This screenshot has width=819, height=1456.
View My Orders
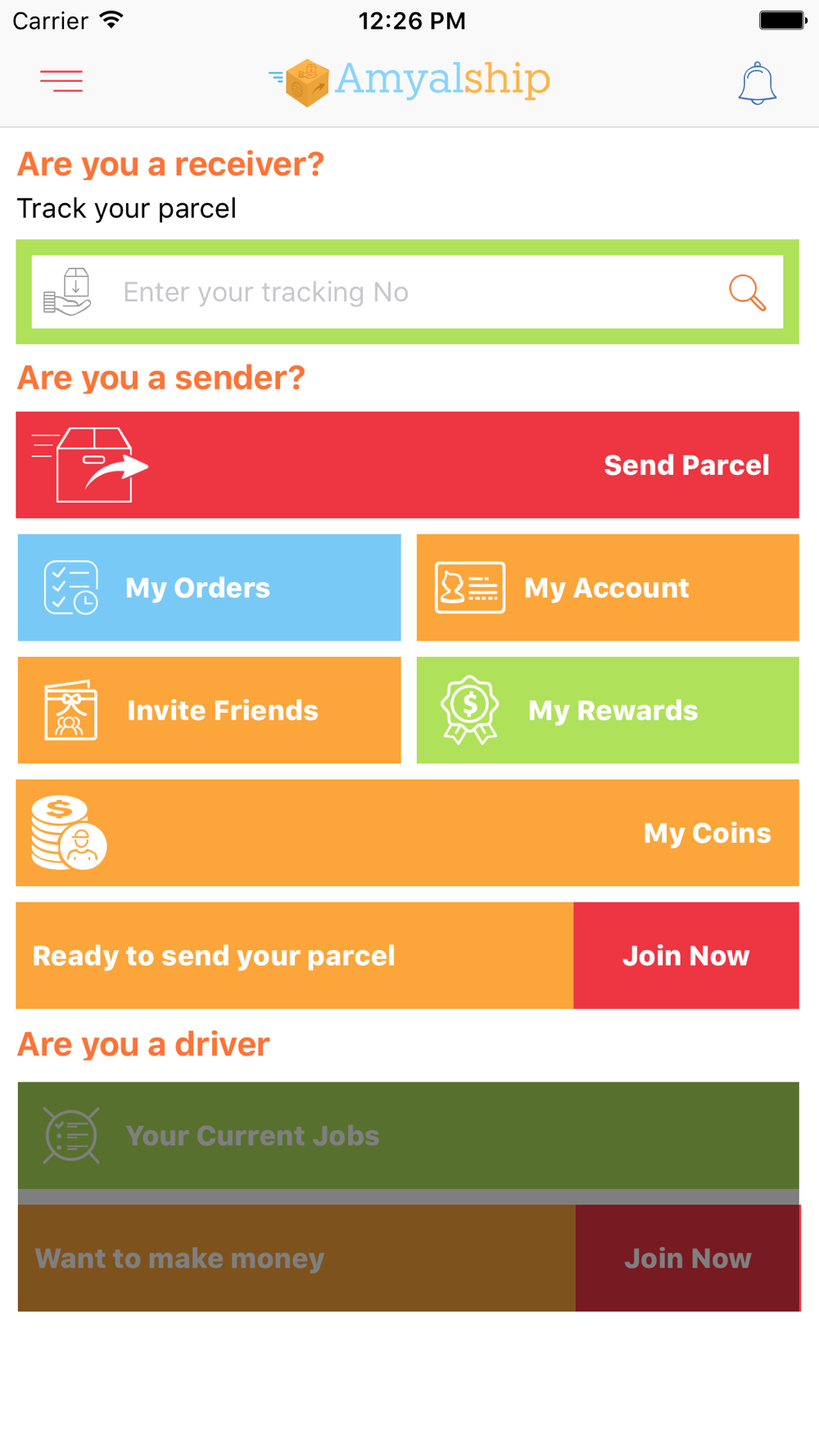(x=209, y=588)
